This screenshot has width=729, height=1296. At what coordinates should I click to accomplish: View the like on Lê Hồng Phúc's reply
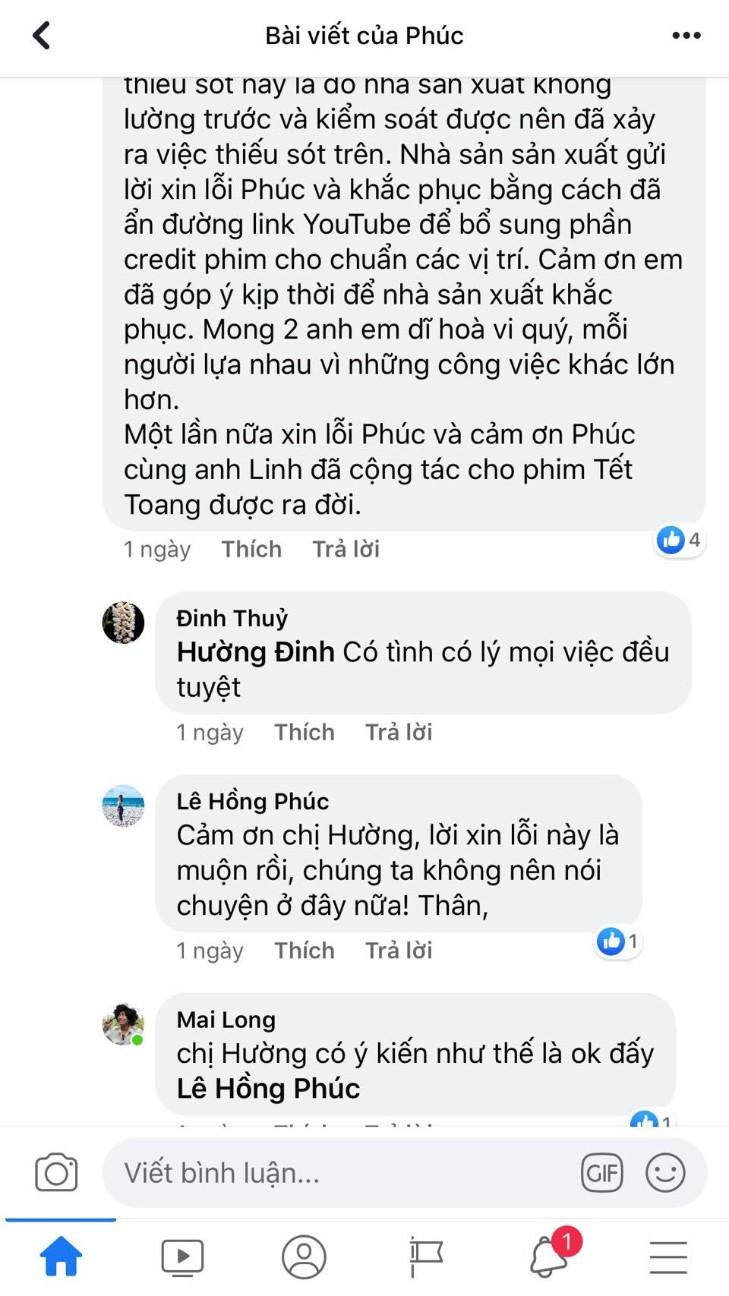tap(618, 939)
